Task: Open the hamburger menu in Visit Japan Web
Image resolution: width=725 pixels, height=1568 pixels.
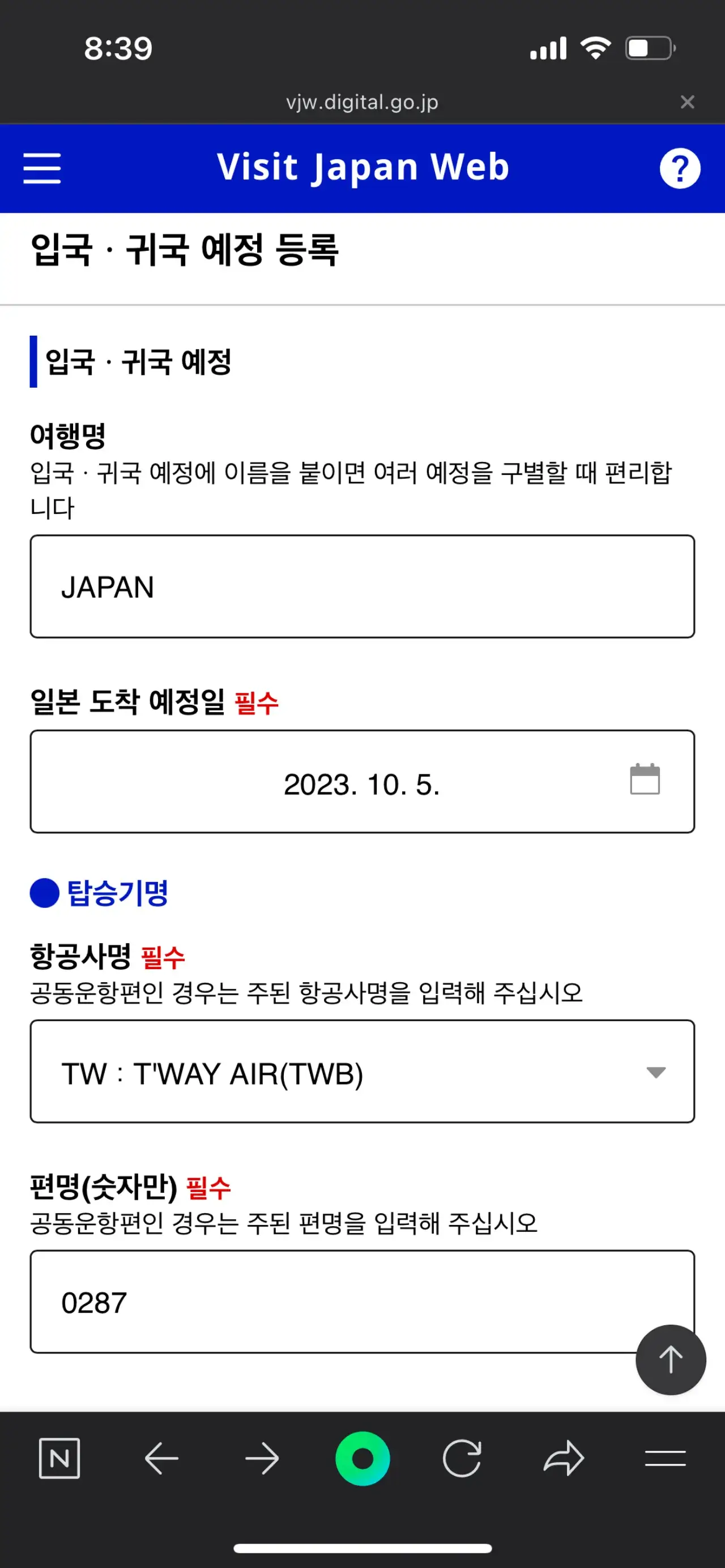Action: click(42, 168)
